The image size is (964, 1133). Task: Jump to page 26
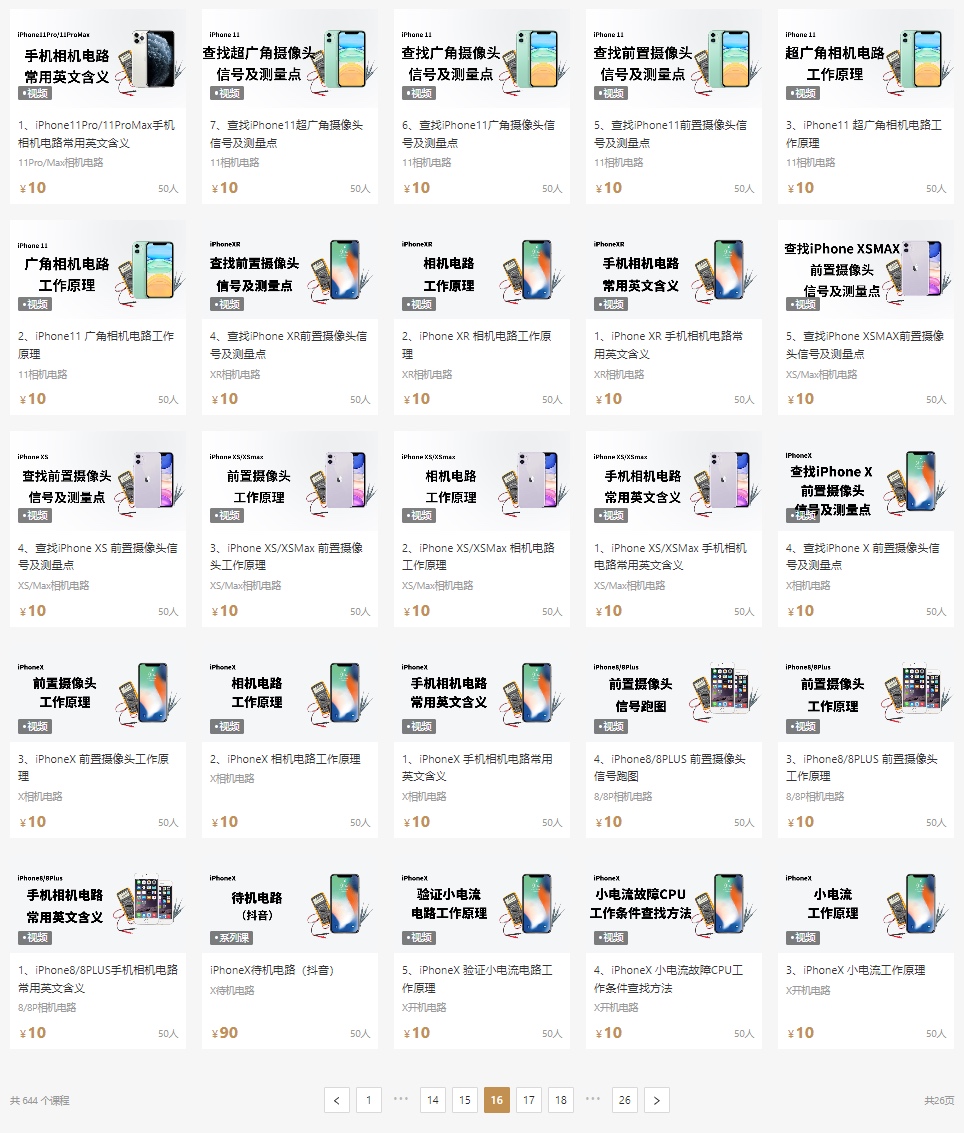(624, 1100)
